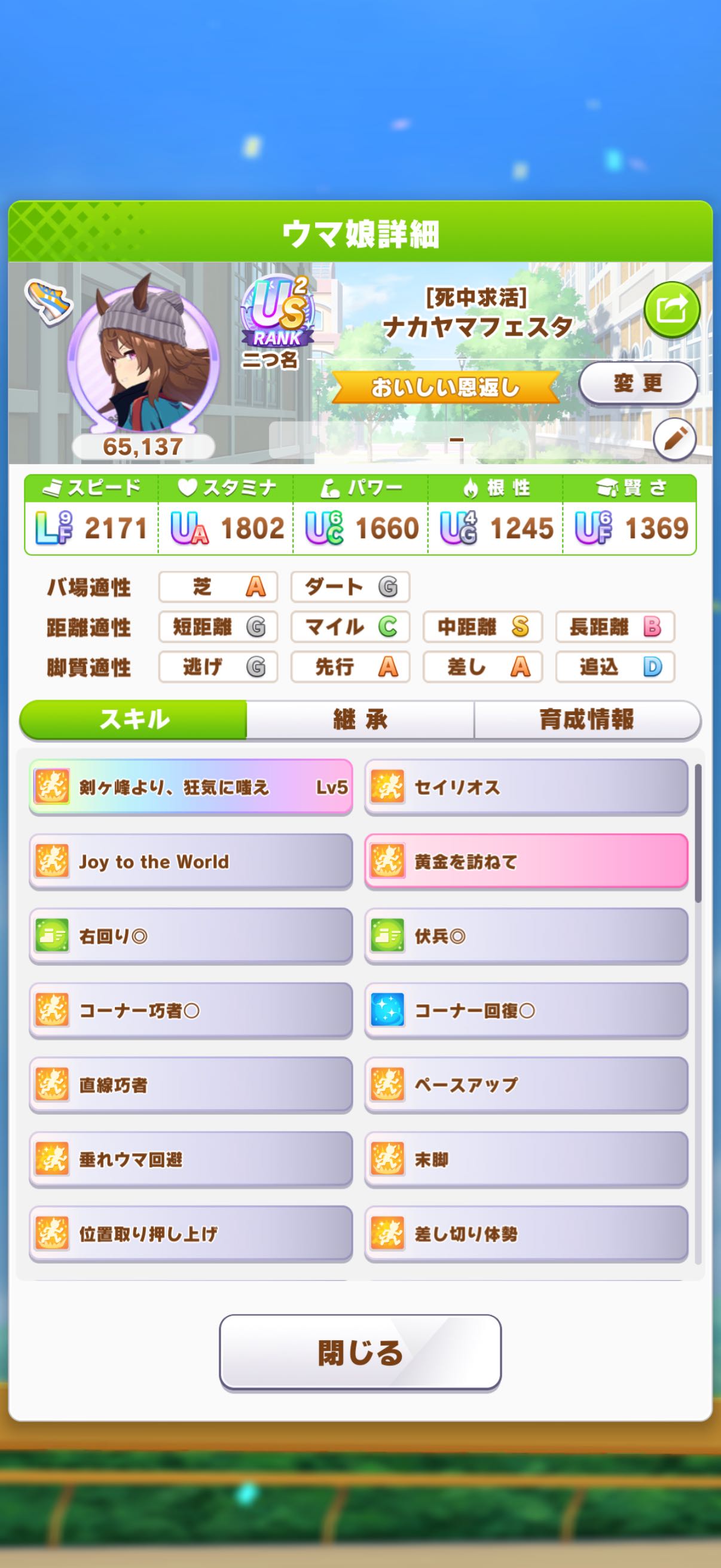Tap the コーナー回復○ skill

point(526,1011)
